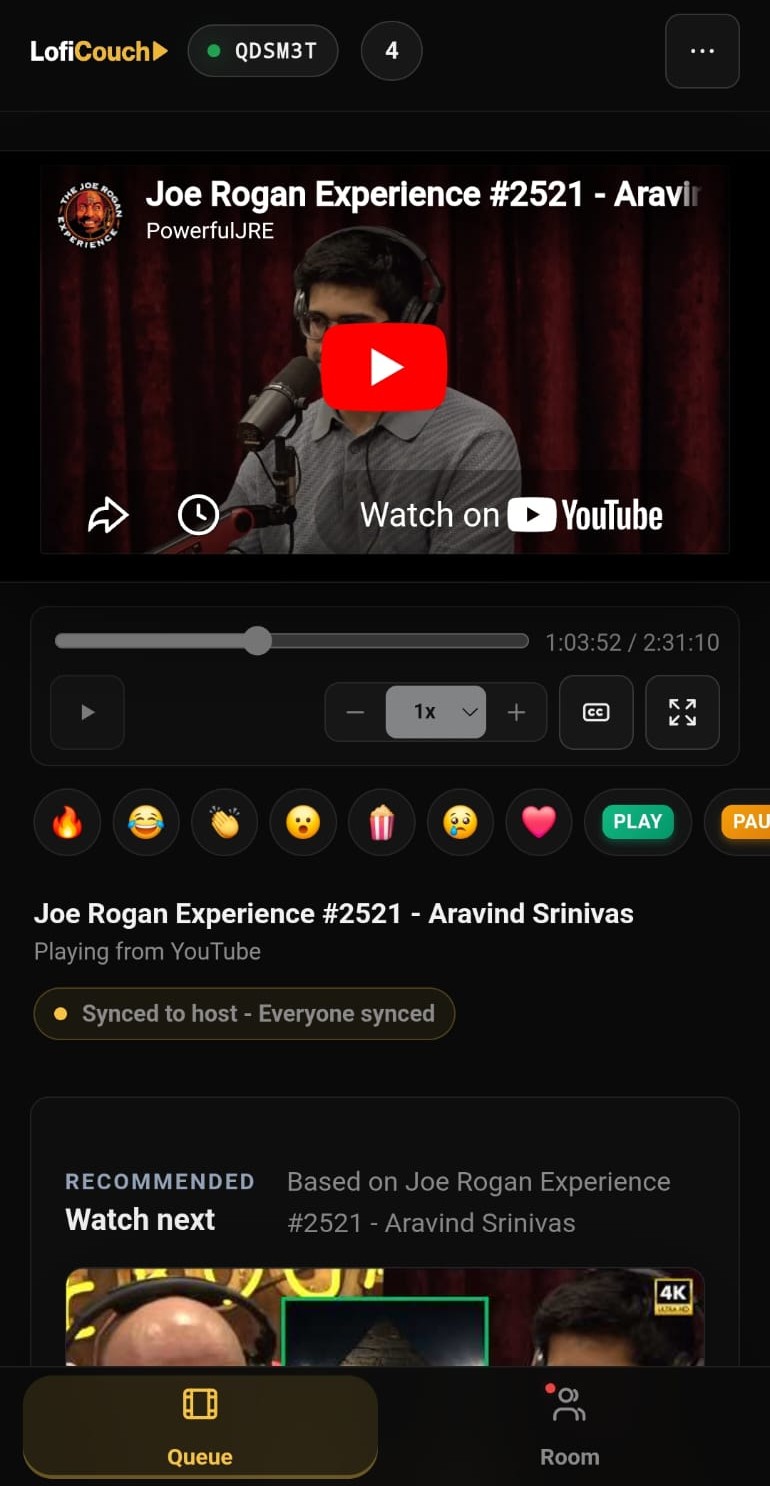Tap the green PLAY reaction chip
This screenshot has width=770, height=1486.
pyautogui.click(x=638, y=822)
